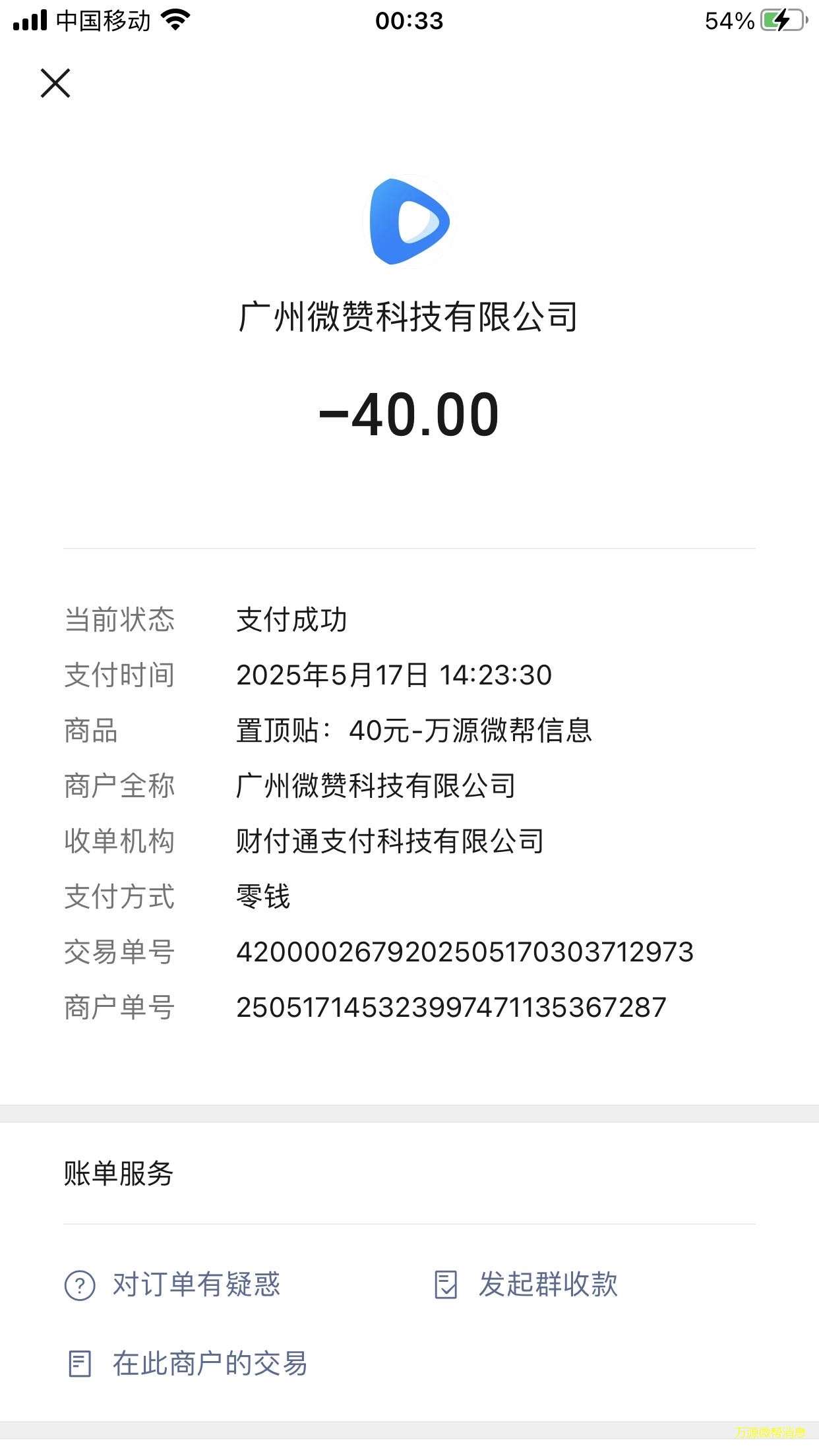View 在此商户的交易 transactions
819x1456 pixels.
click(188, 1364)
